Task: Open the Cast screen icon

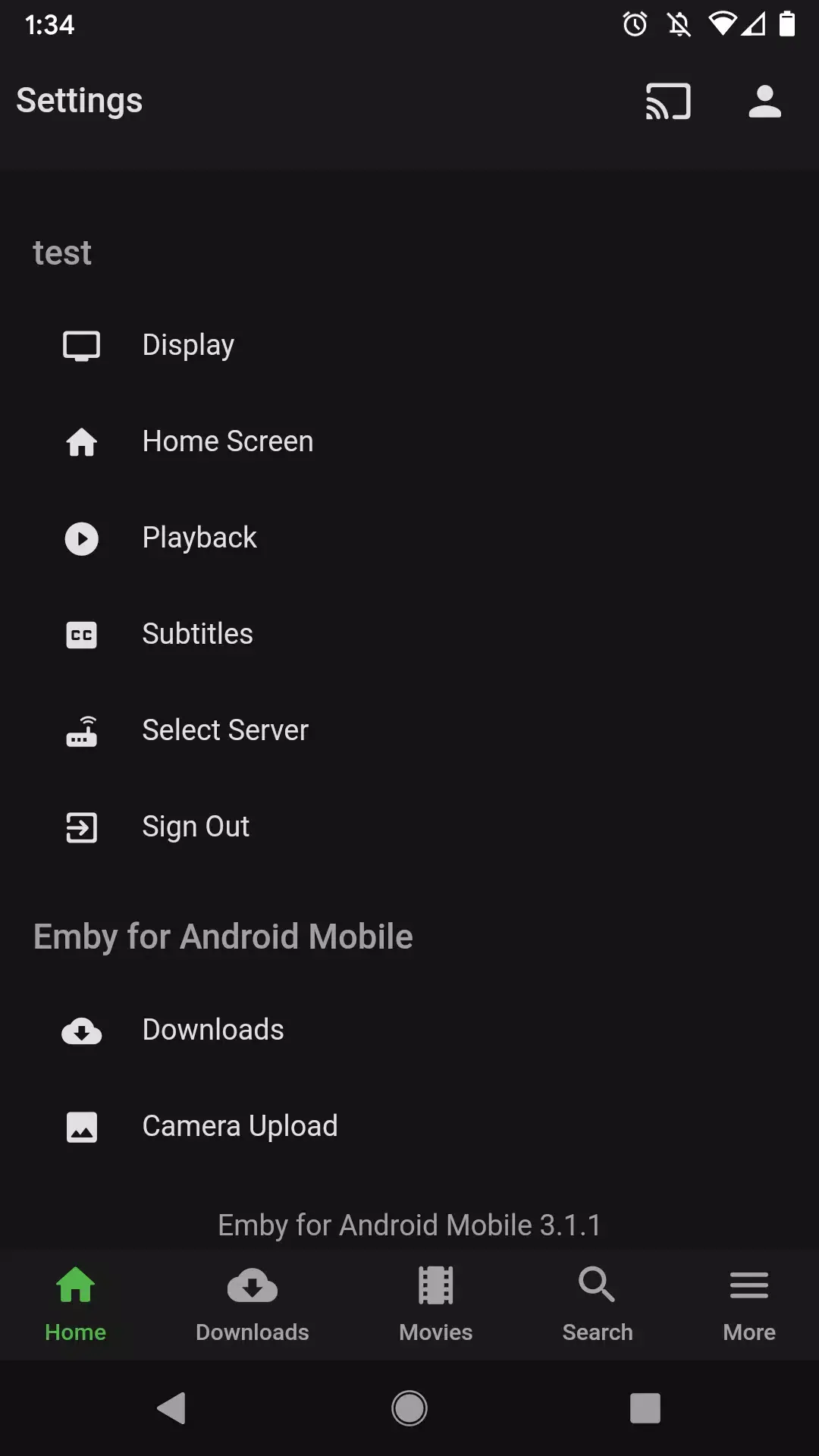Action: click(667, 100)
